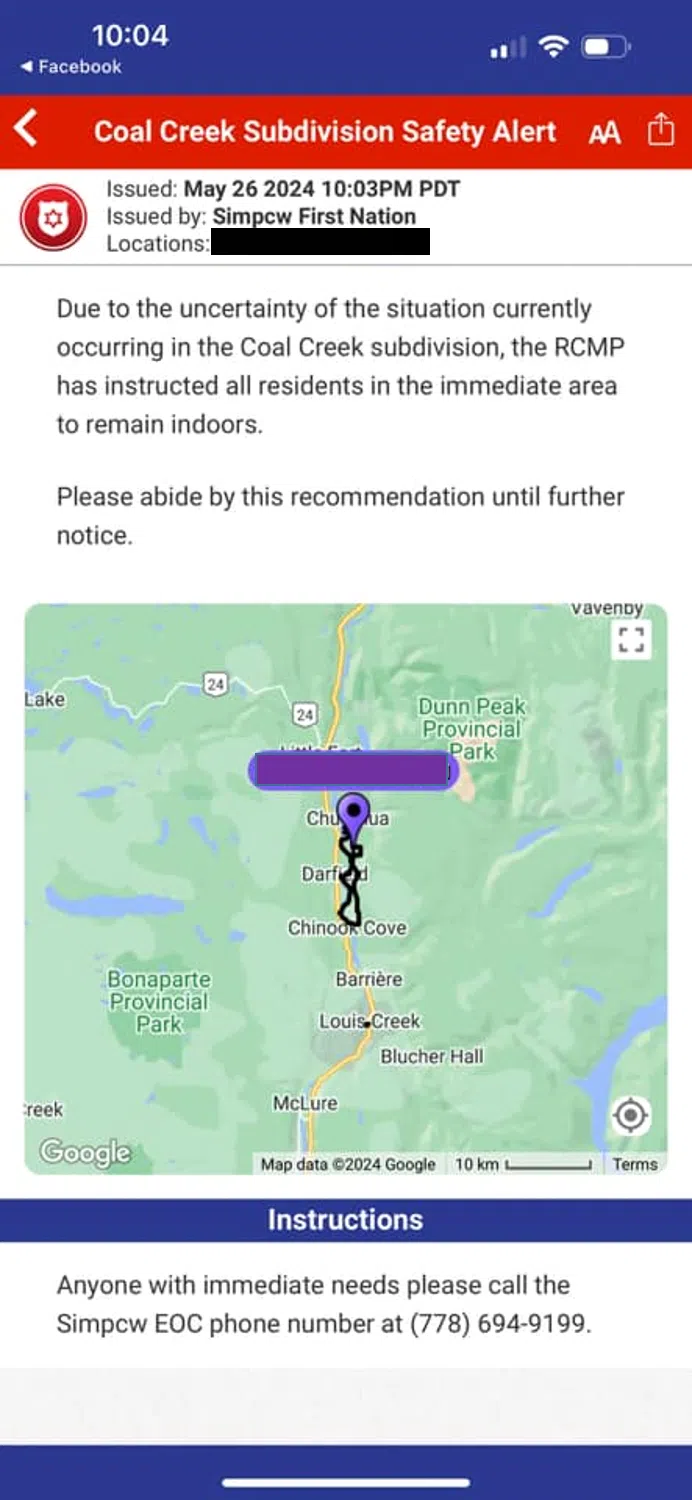Go back from the safety alert

tap(27, 130)
